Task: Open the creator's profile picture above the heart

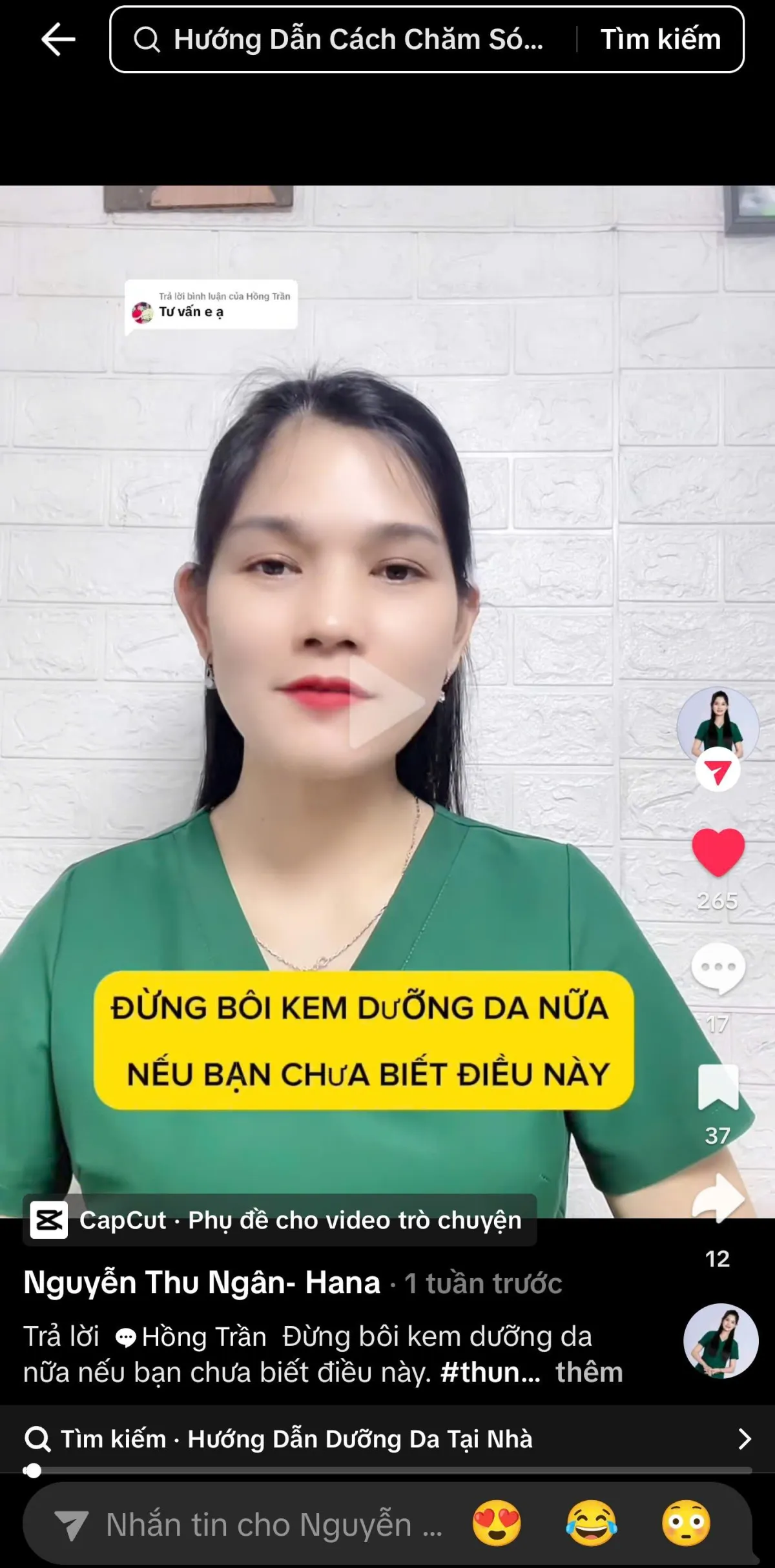Action: [718, 726]
